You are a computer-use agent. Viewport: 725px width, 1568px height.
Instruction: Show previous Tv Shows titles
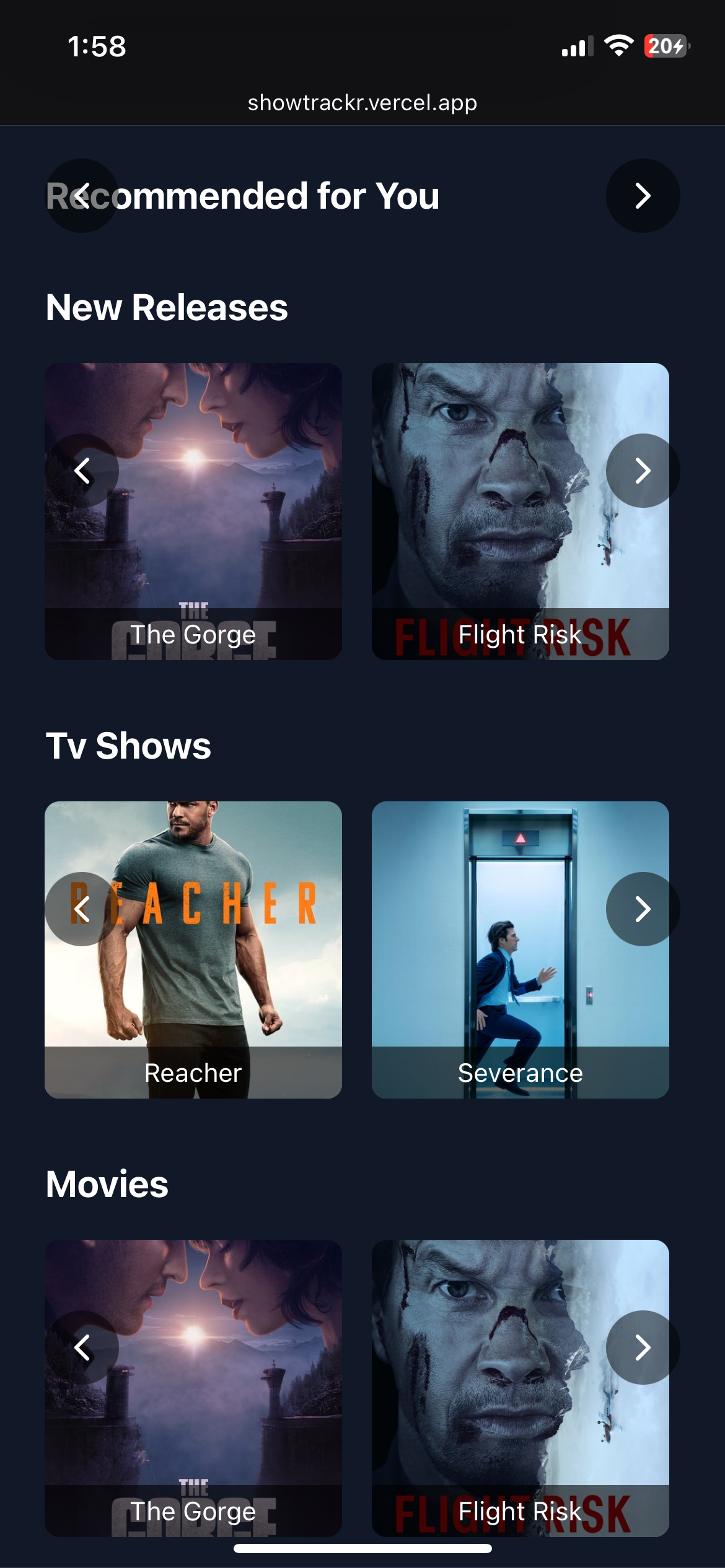tap(82, 909)
